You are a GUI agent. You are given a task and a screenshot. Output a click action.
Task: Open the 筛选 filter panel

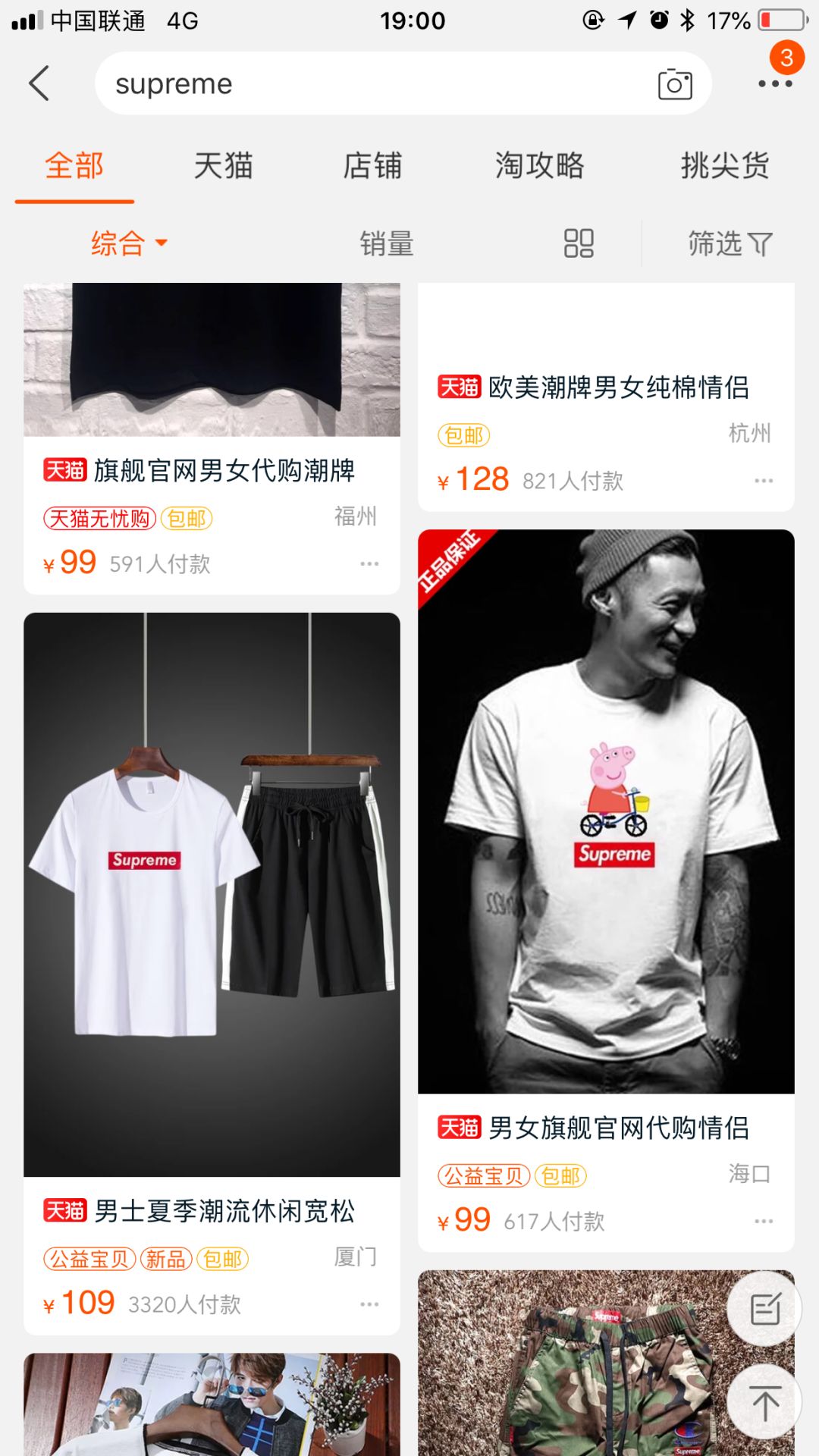730,243
